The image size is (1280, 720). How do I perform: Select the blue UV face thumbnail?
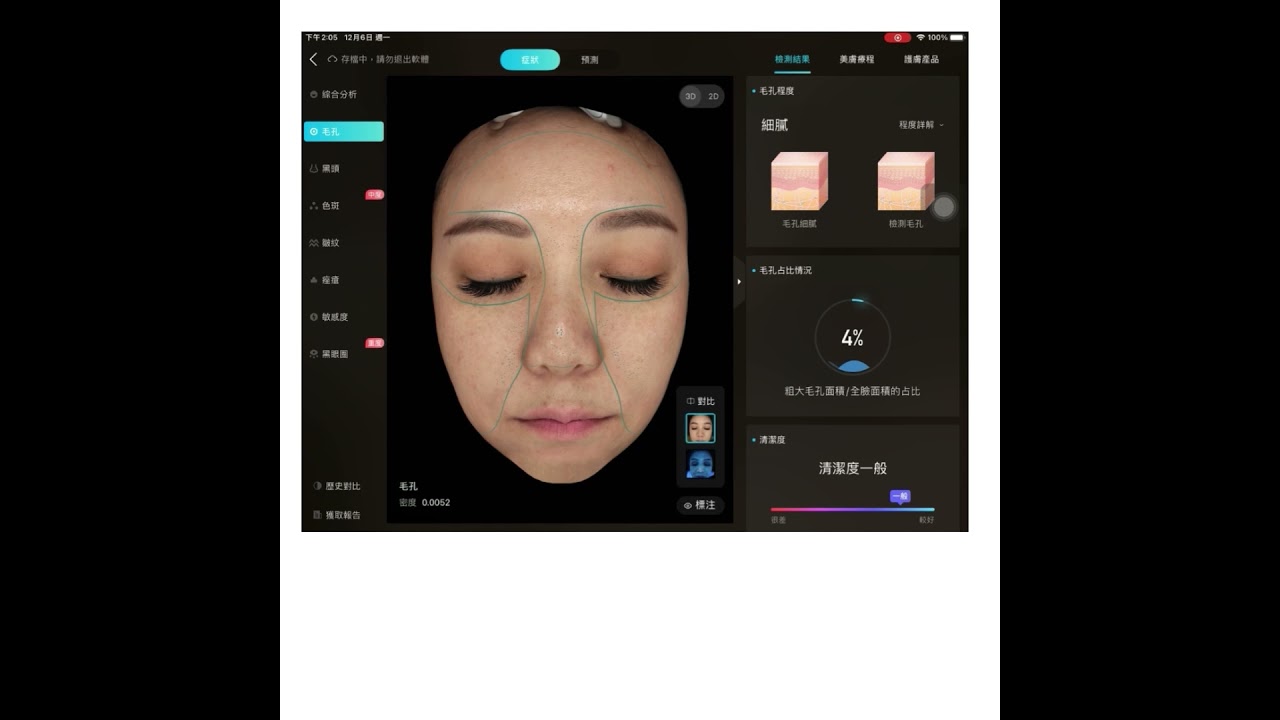point(700,464)
